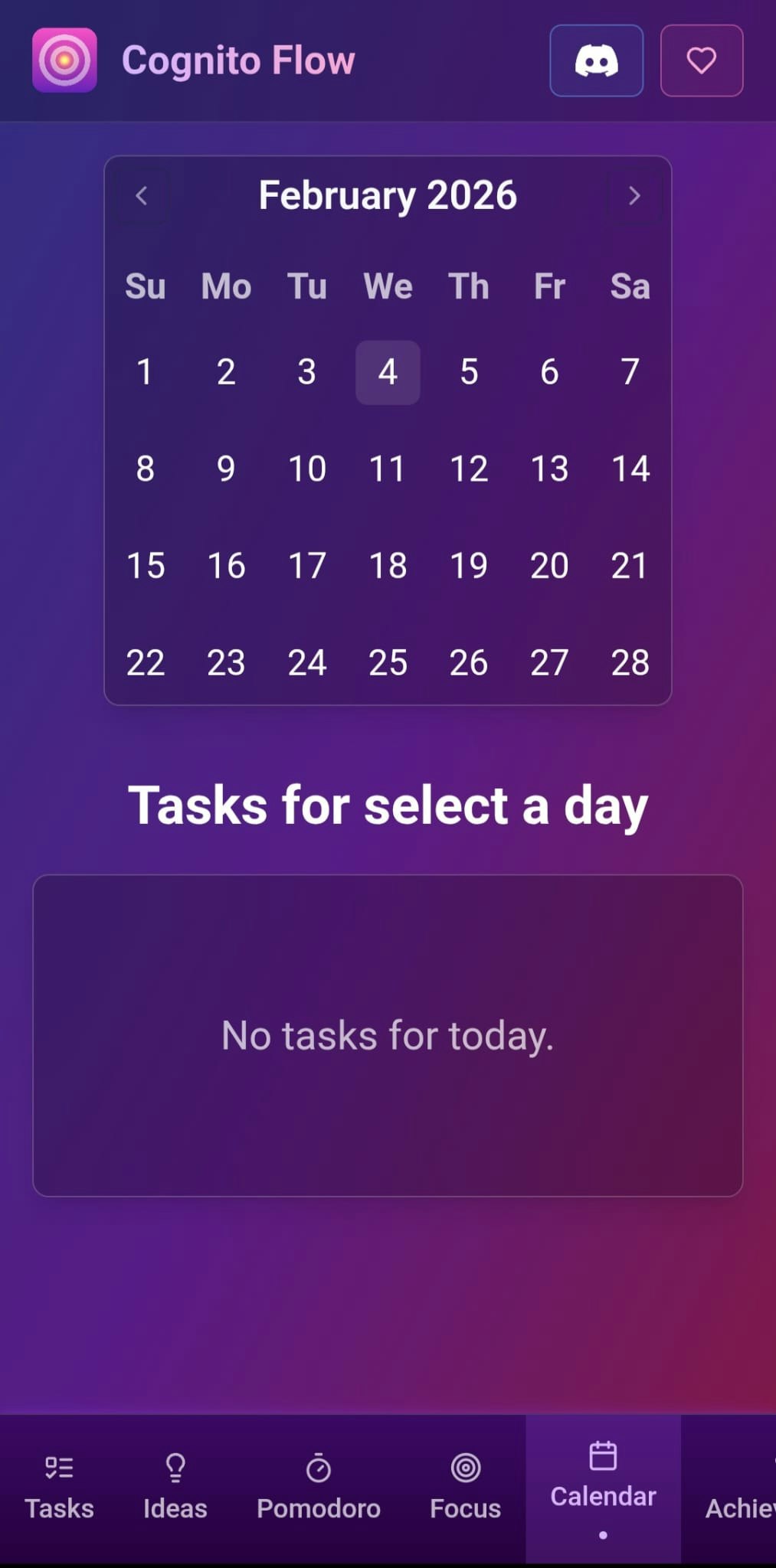Screen dimensions: 776x1568
Task: Open the Discord link button
Action: click(596, 60)
